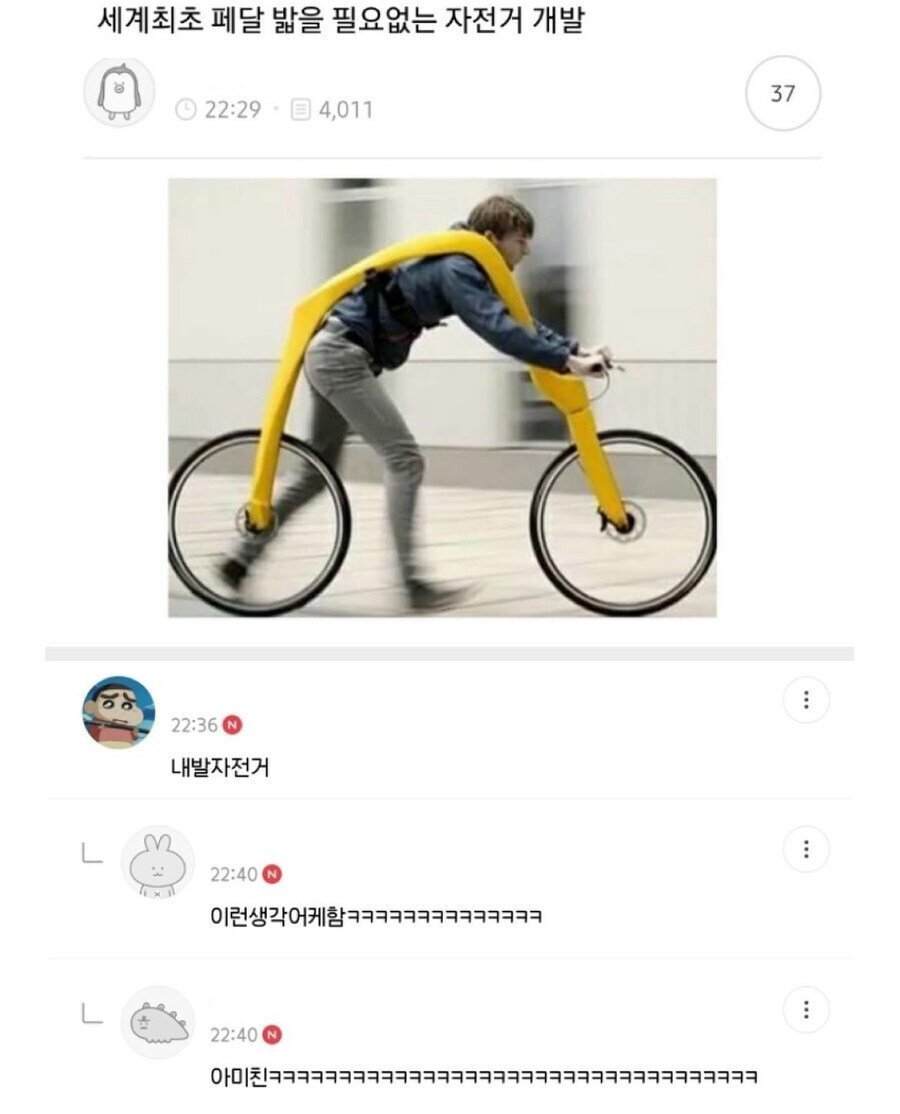900x1114 pixels.
Task: View profile of the 내발자전거 commenter
Action: (119, 712)
